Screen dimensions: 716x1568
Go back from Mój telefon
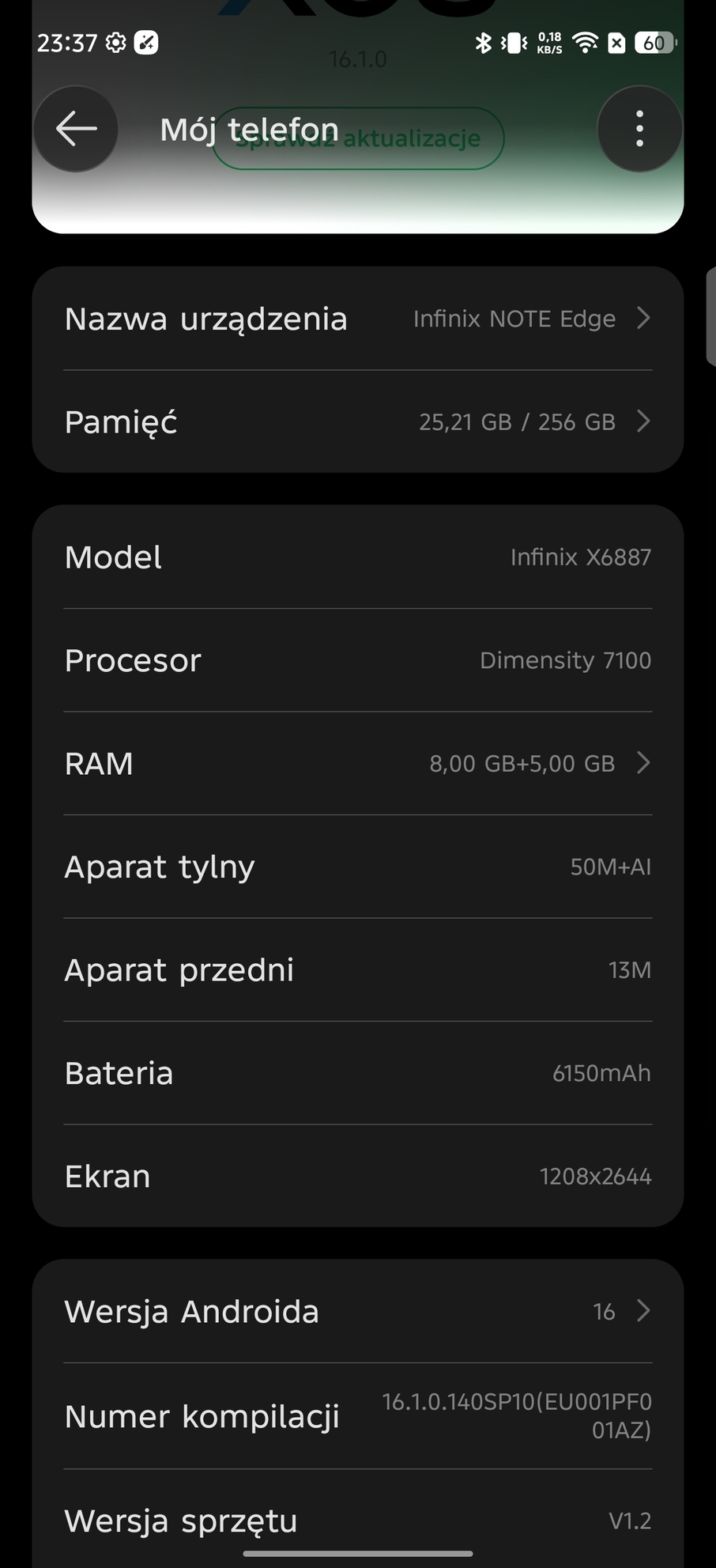click(x=76, y=129)
